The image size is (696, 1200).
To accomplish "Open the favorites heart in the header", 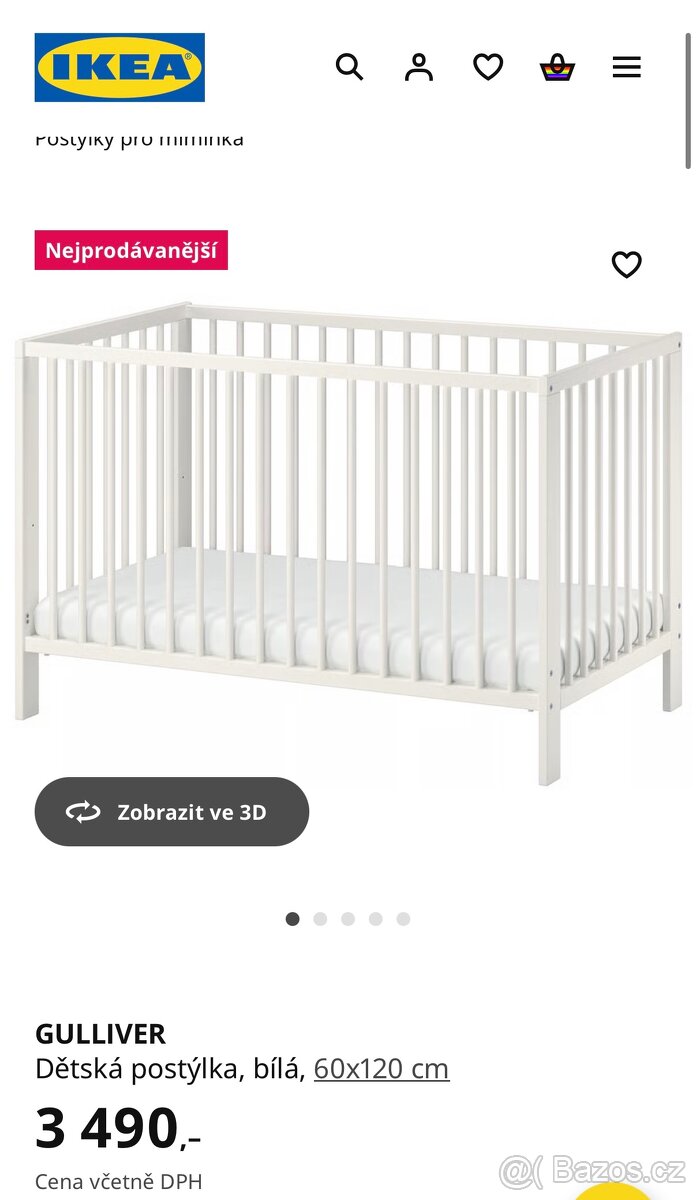I will pyautogui.click(x=488, y=67).
